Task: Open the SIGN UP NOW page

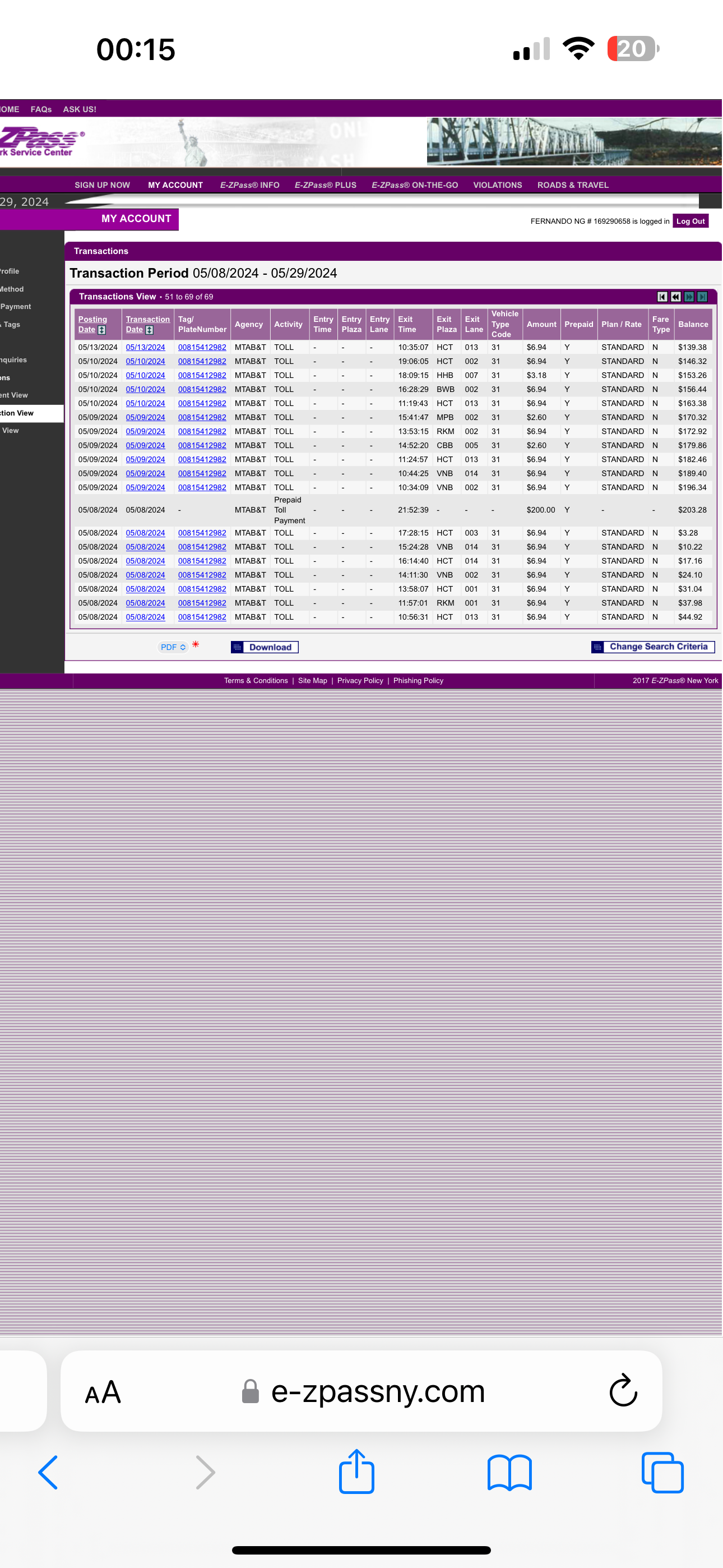Action: tap(102, 185)
